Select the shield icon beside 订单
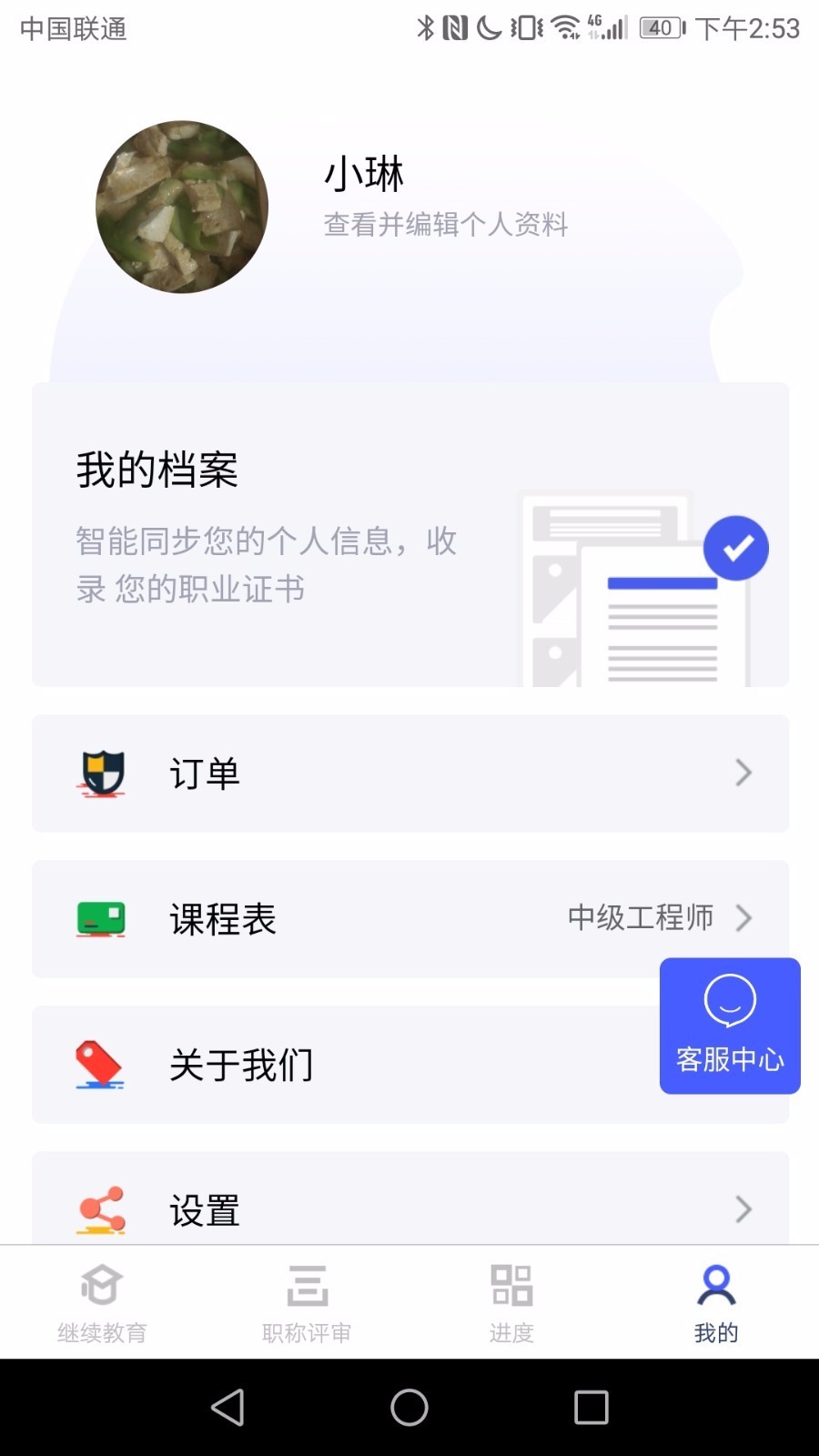Screen dimensions: 819x1456 coord(101,773)
